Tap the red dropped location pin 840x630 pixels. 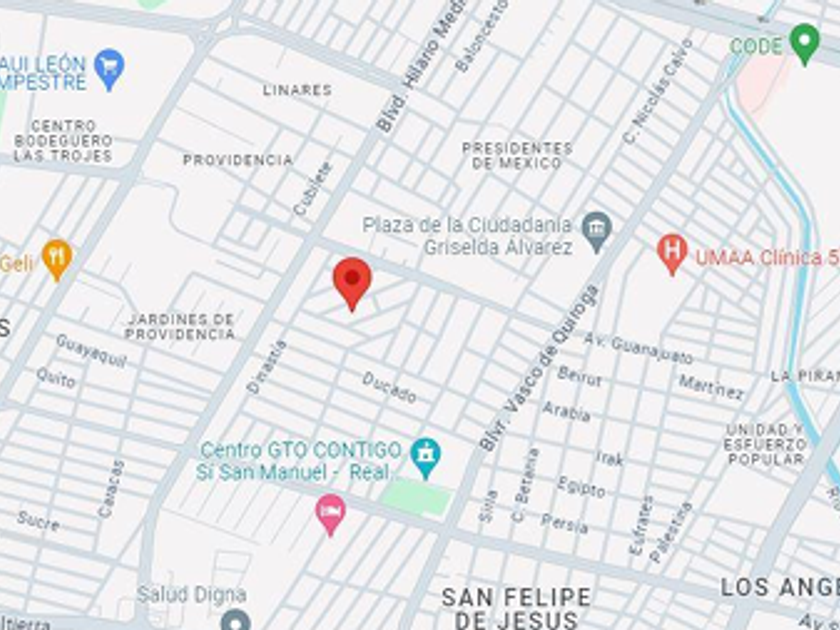pos(352,284)
